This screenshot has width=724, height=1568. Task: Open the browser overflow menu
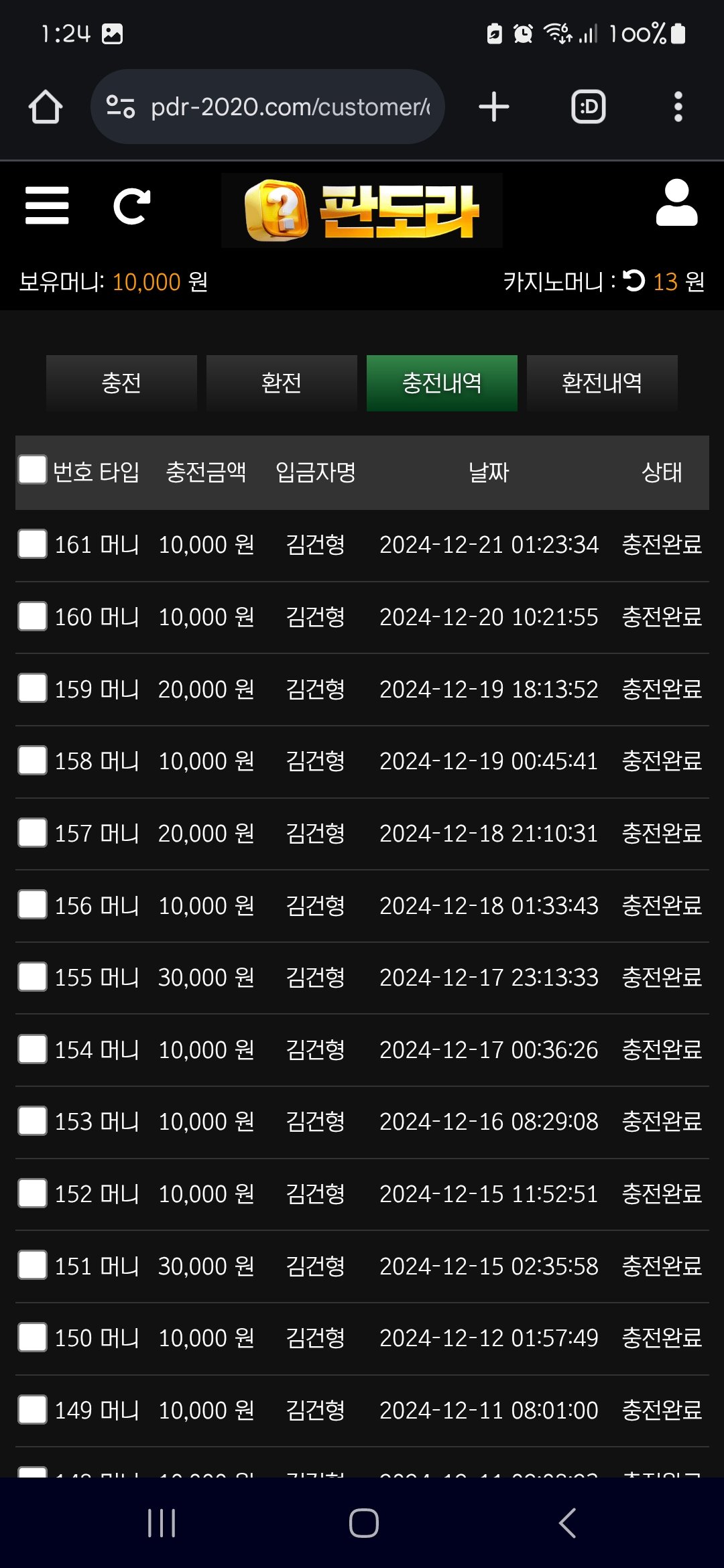pos(678,107)
